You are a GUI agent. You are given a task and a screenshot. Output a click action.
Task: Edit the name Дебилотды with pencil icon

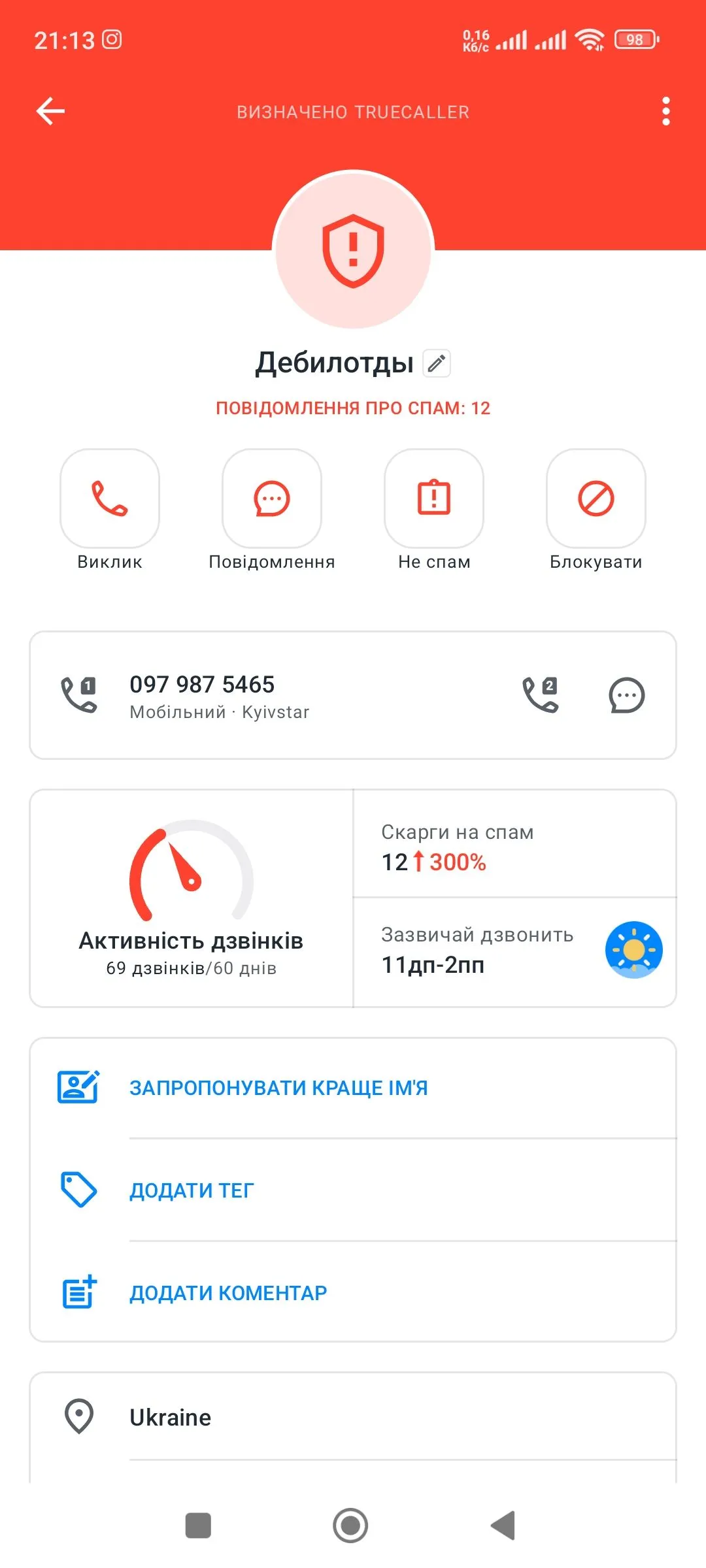coord(437,363)
